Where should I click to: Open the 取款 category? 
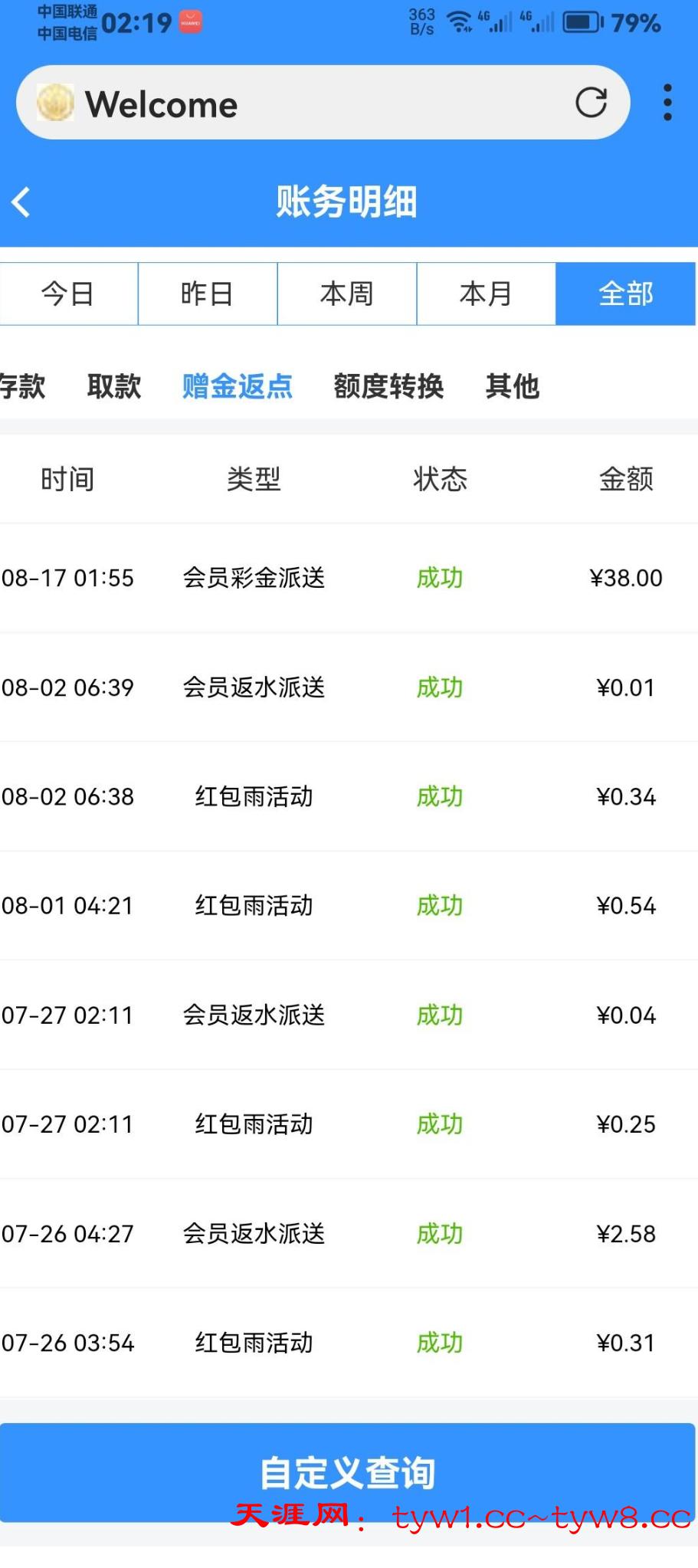point(114,386)
